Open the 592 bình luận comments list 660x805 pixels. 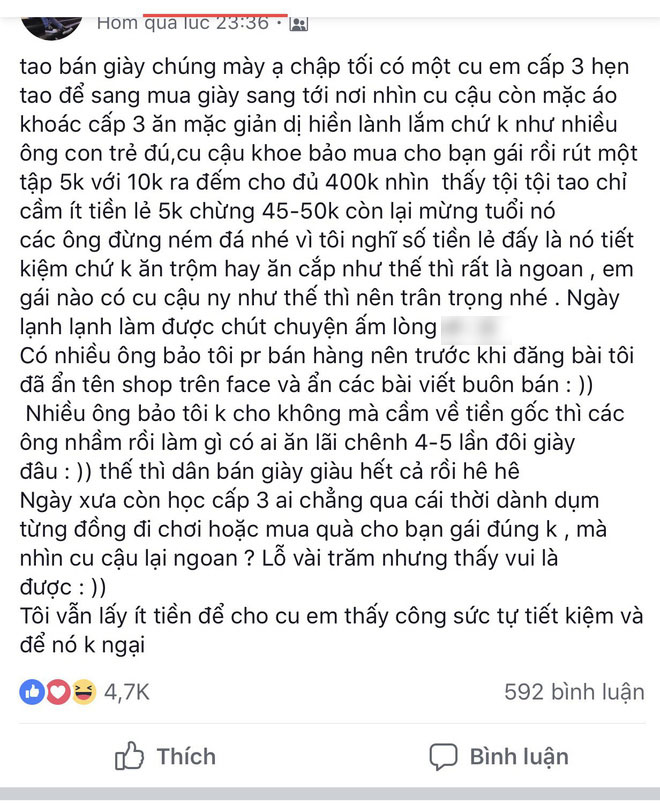pyautogui.click(x=575, y=691)
